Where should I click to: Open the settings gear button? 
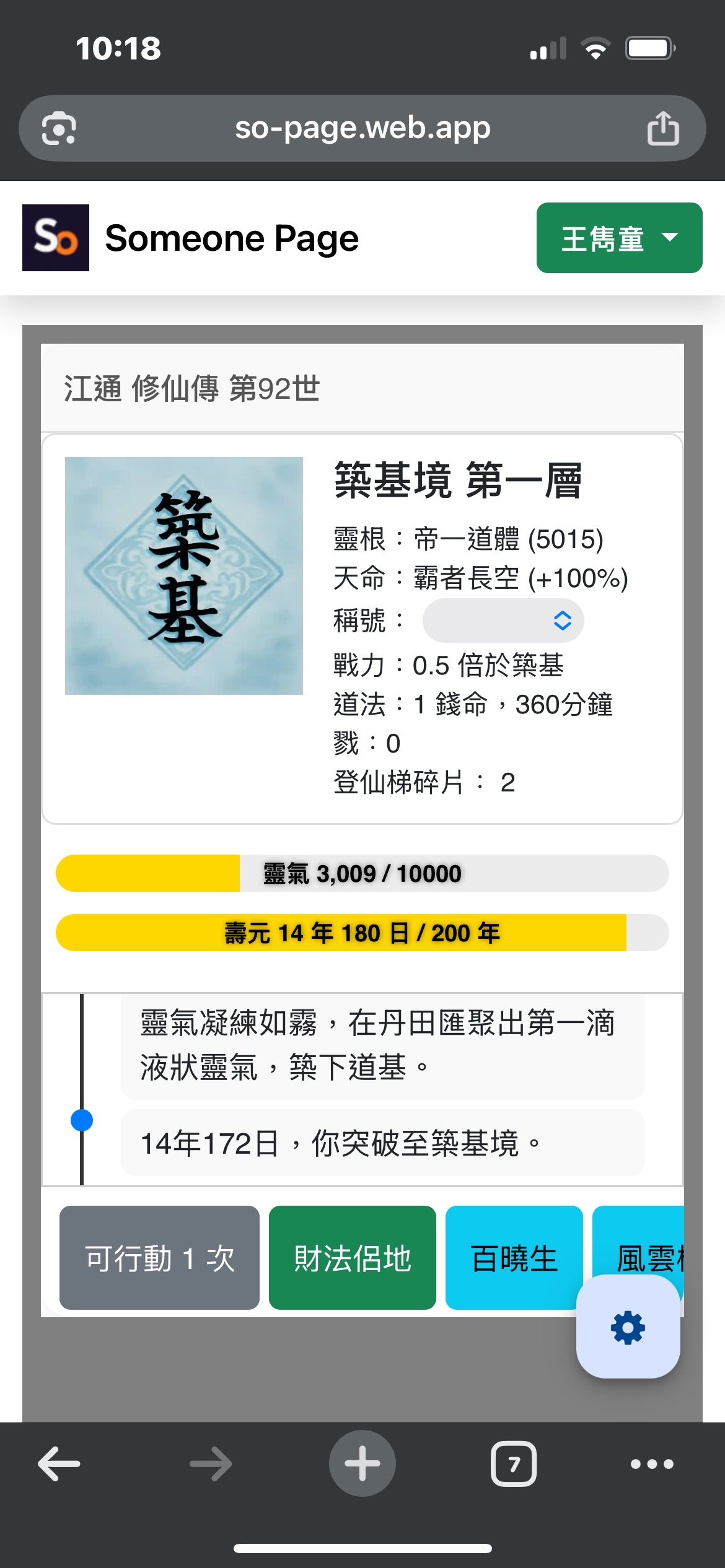(628, 1327)
